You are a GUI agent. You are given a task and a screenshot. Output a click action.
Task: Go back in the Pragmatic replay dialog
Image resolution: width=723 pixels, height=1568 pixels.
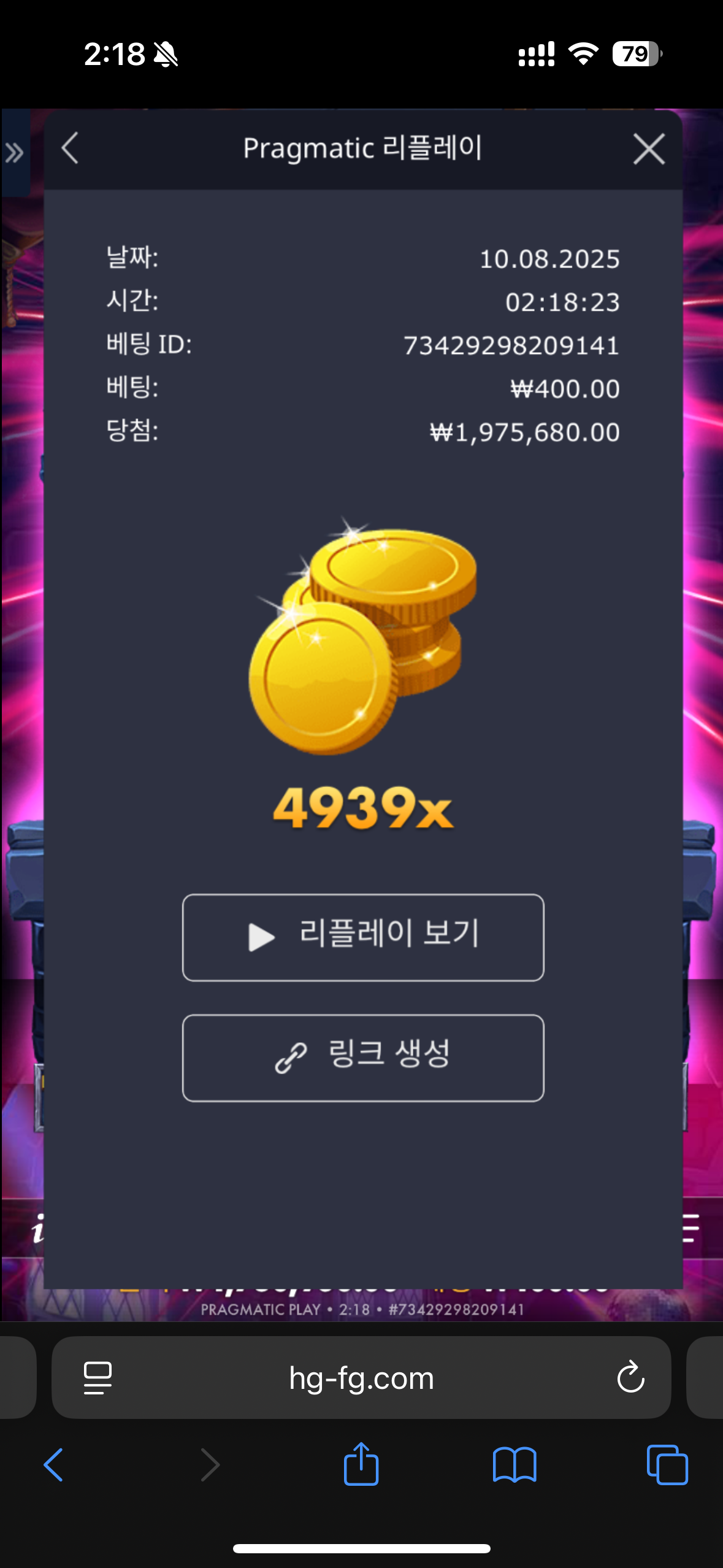(71, 149)
